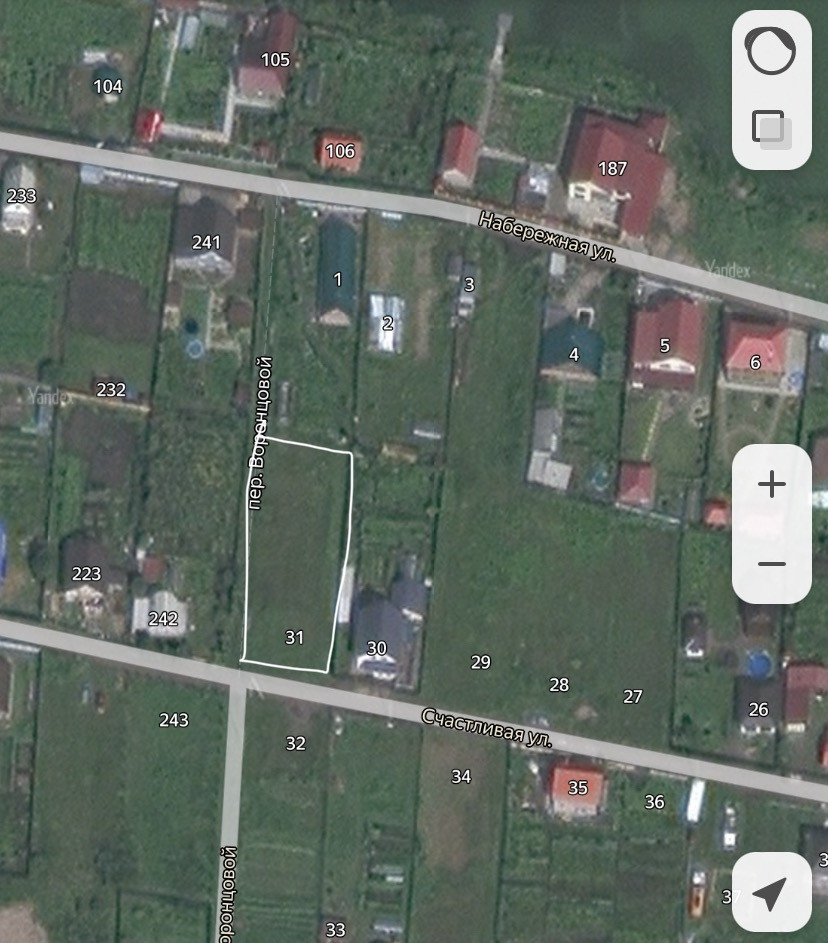Center map on my current location
This screenshot has height=943, width=828.
770,893
